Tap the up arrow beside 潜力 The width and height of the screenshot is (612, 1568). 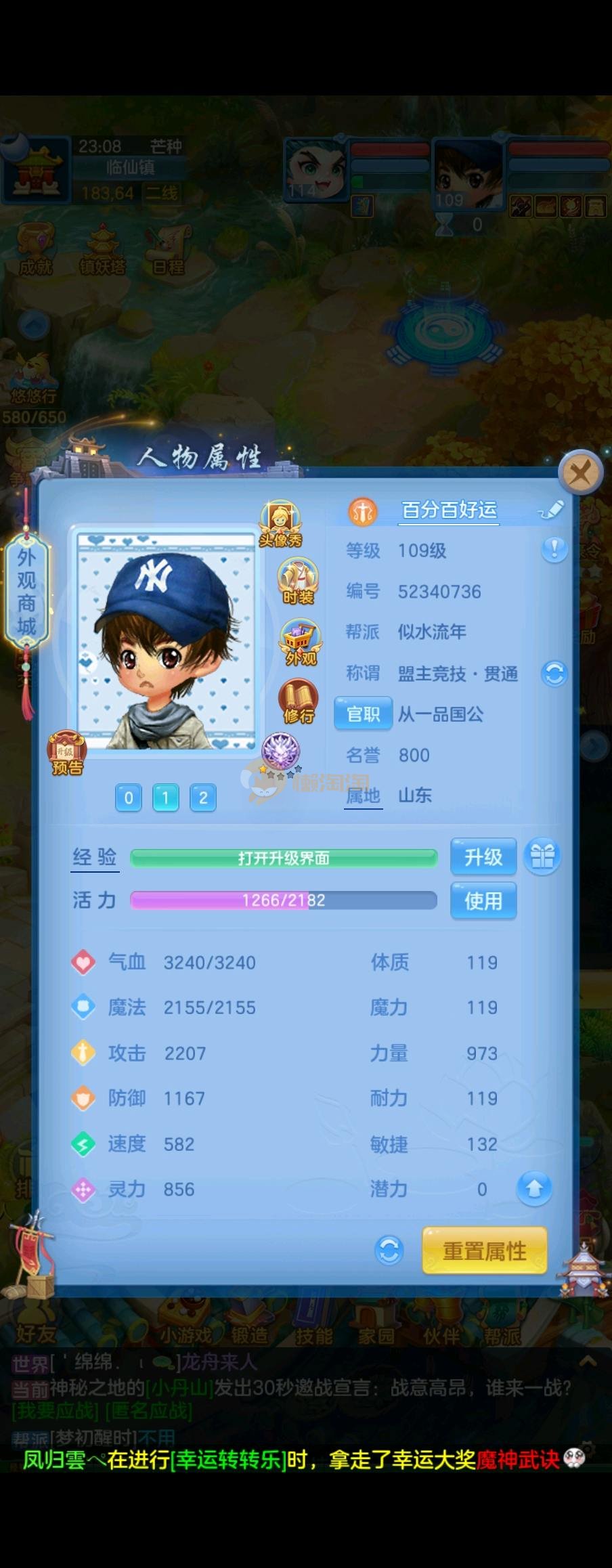pyautogui.click(x=534, y=1188)
